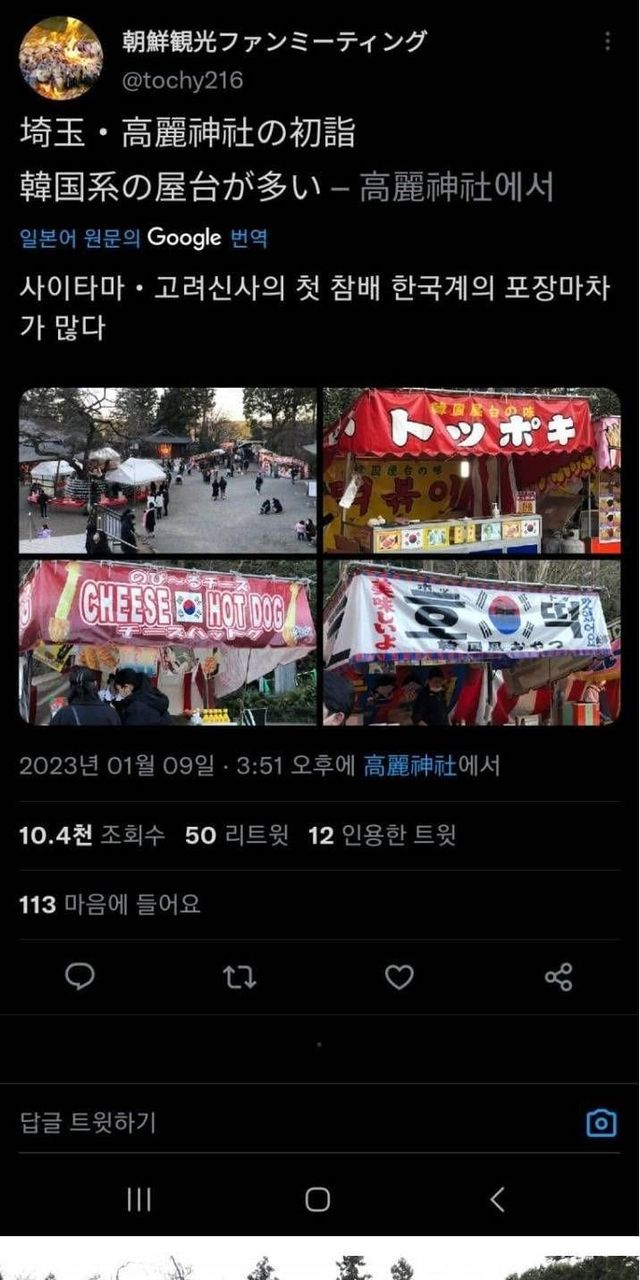Reply with the speech bubble icon
This screenshot has height=1280, width=640.
coord(80,977)
